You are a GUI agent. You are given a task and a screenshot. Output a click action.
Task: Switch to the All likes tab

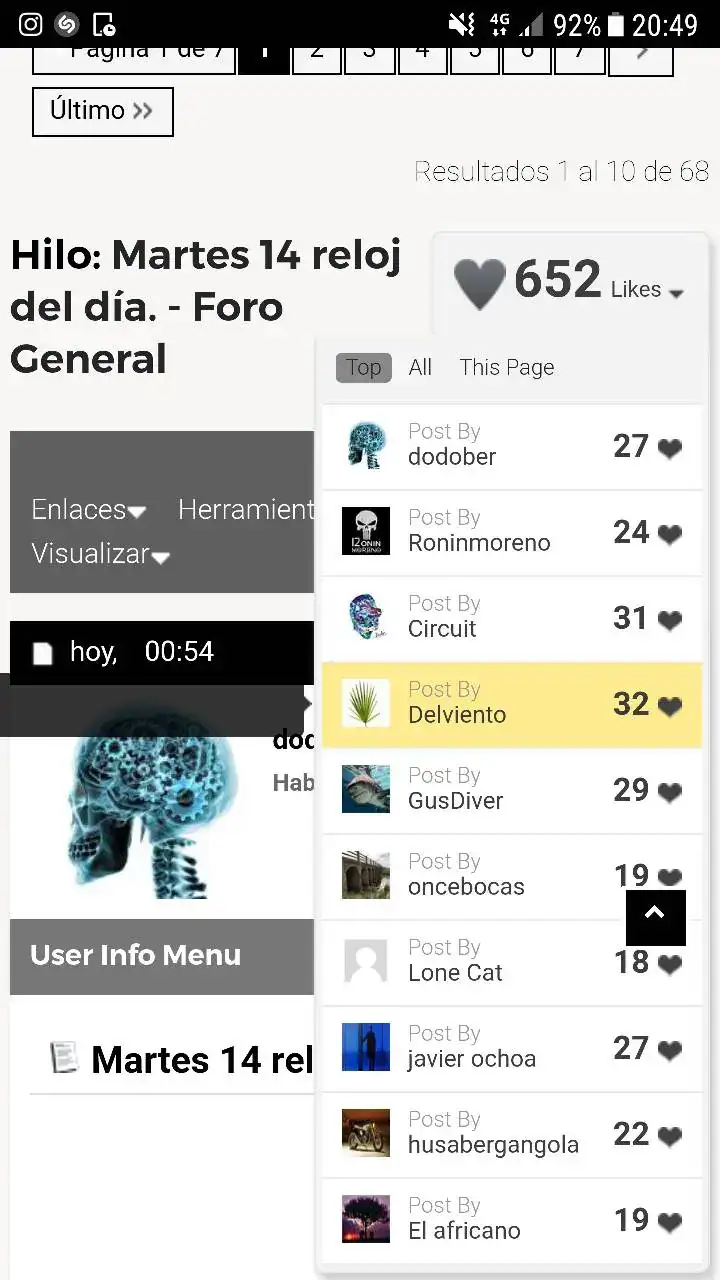point(420,368)
